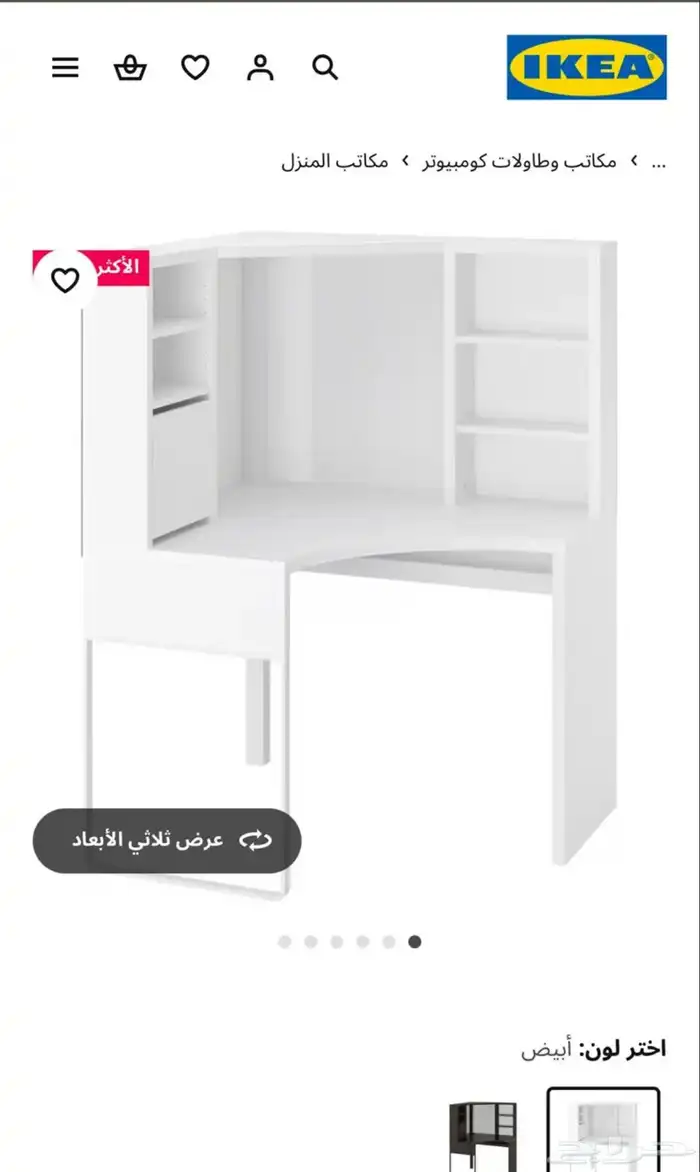
Task: Open the shopping basket
Action: point(130,67)
